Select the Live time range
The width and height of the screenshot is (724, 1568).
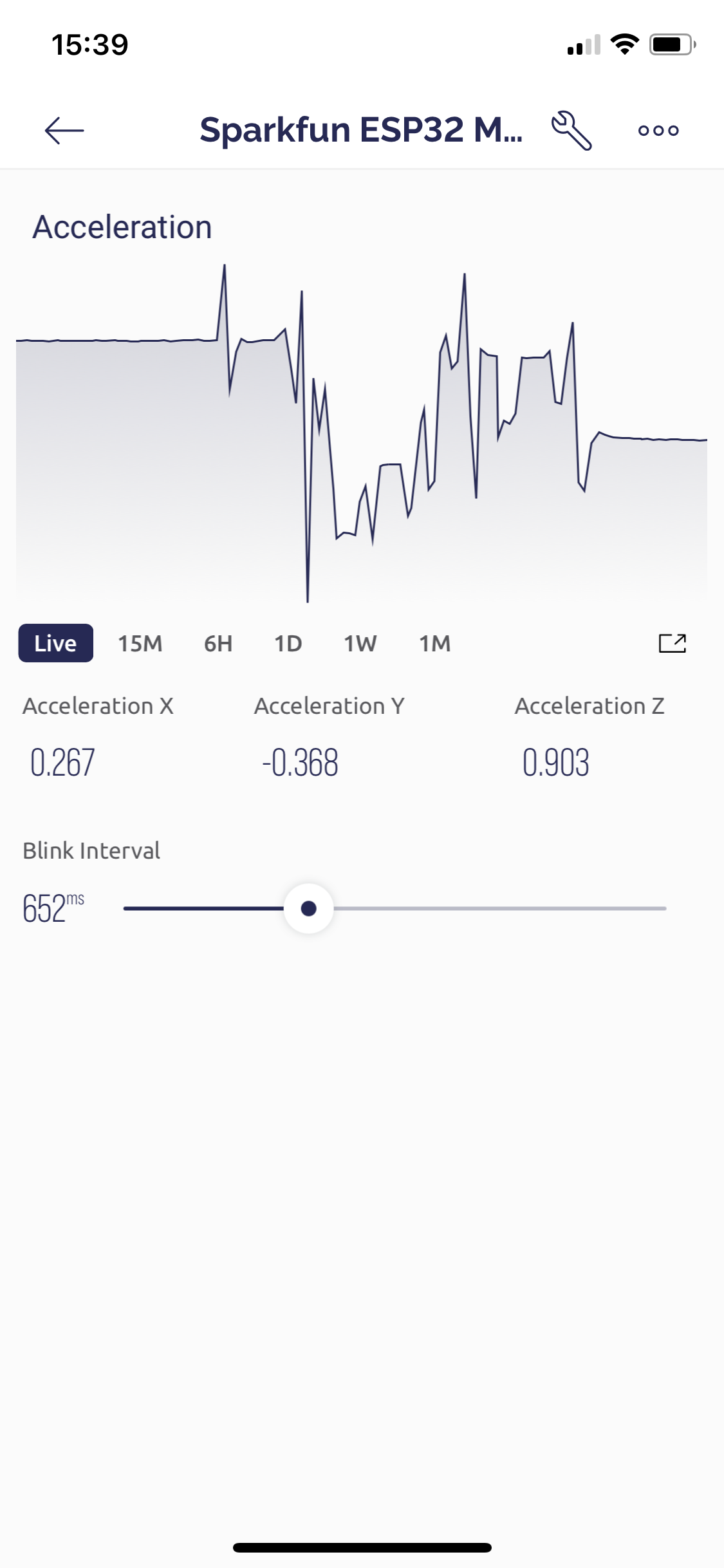56,643
